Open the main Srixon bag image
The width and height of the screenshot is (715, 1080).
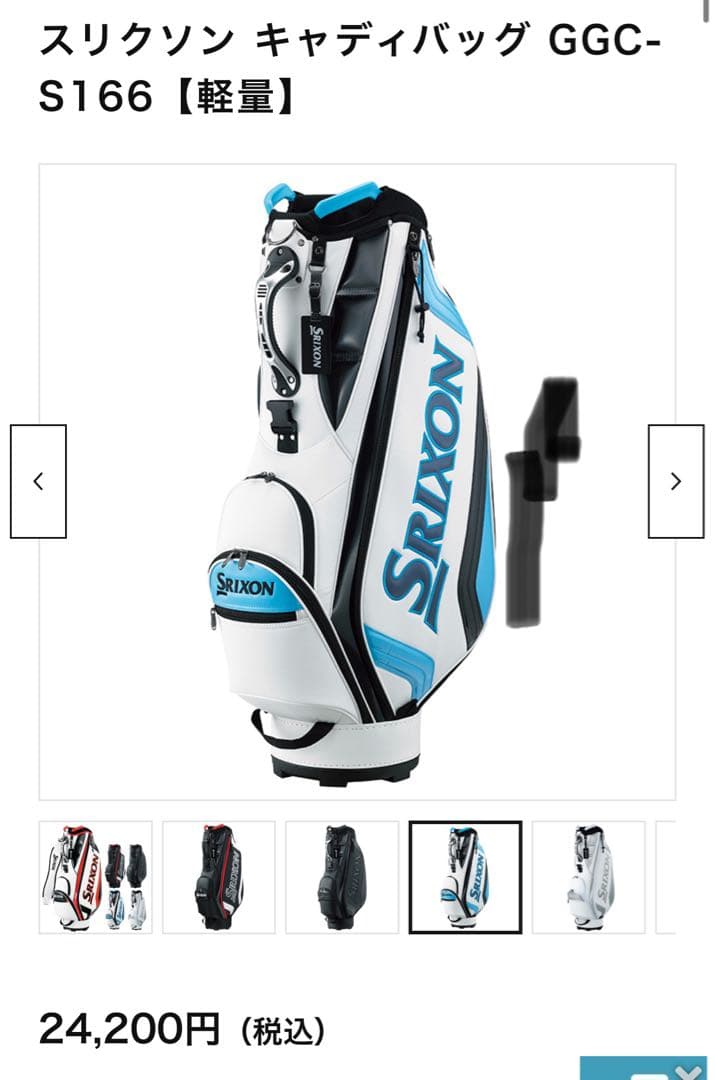point(357,481)
